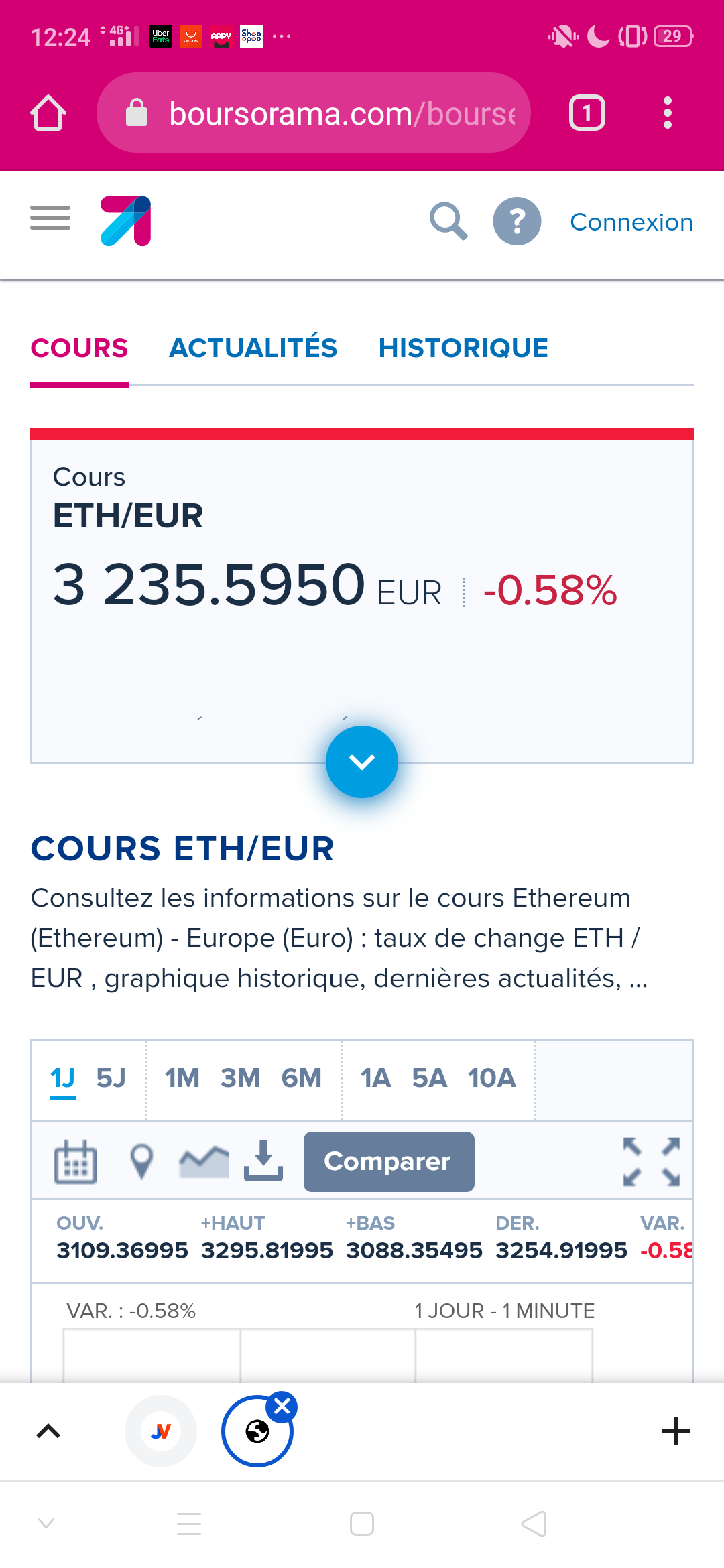The image size is (724, 1568).
Task: Add a new browser tab
Action: pos(675,1431)
